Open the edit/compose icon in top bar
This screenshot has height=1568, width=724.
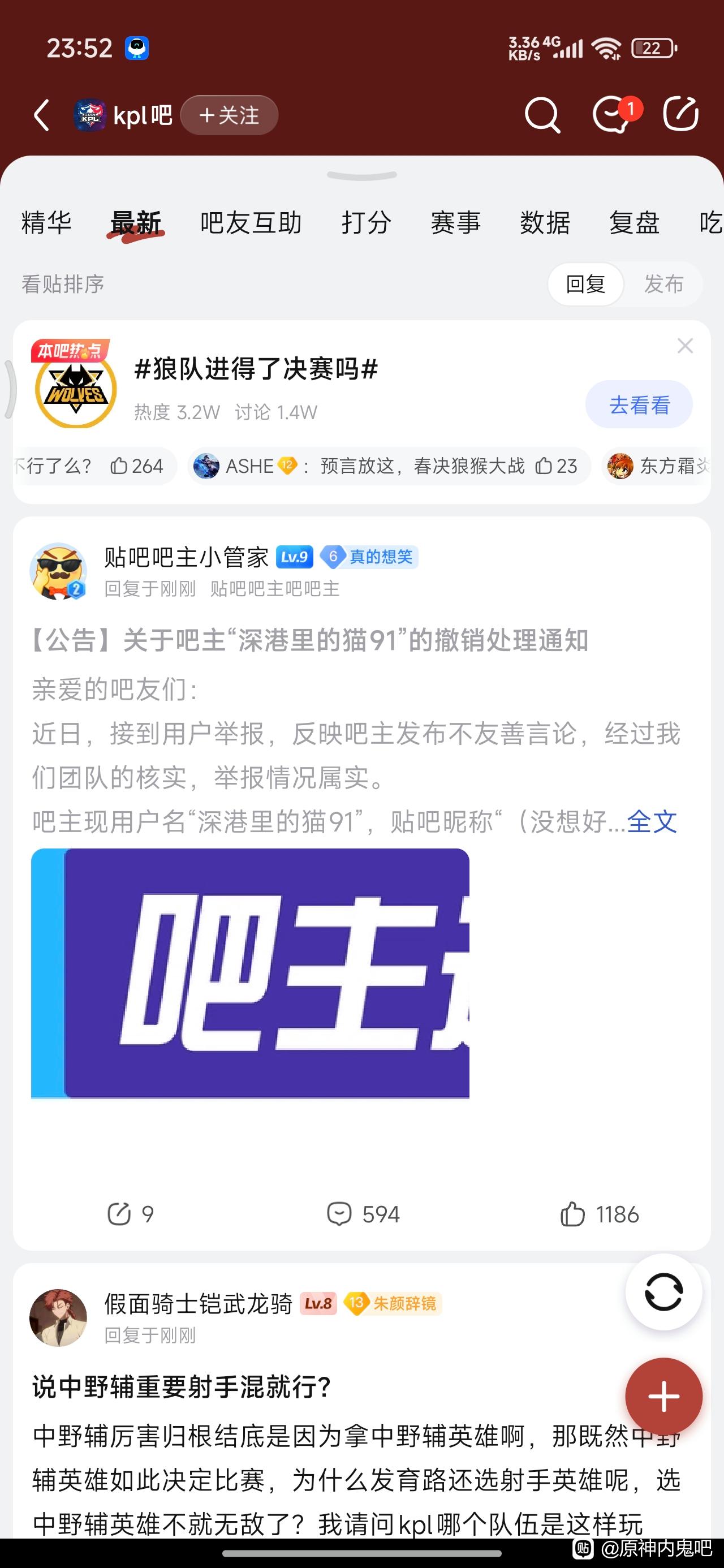click(x=681, y=114)
